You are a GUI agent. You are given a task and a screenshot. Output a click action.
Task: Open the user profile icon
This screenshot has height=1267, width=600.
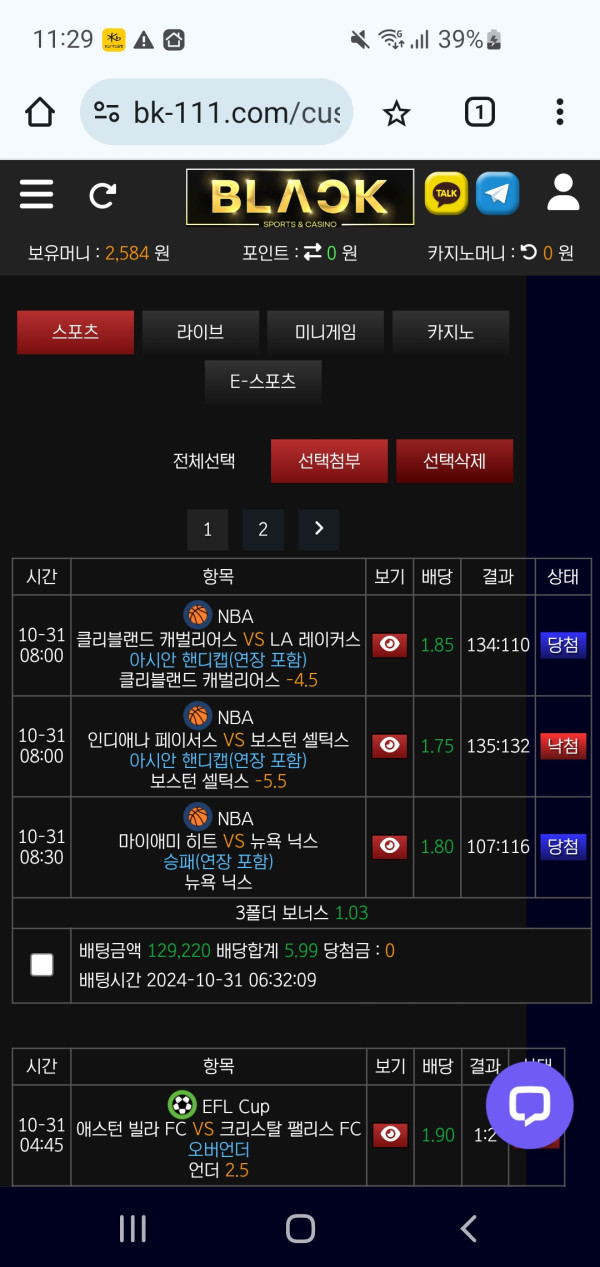(x=563, y=193)
